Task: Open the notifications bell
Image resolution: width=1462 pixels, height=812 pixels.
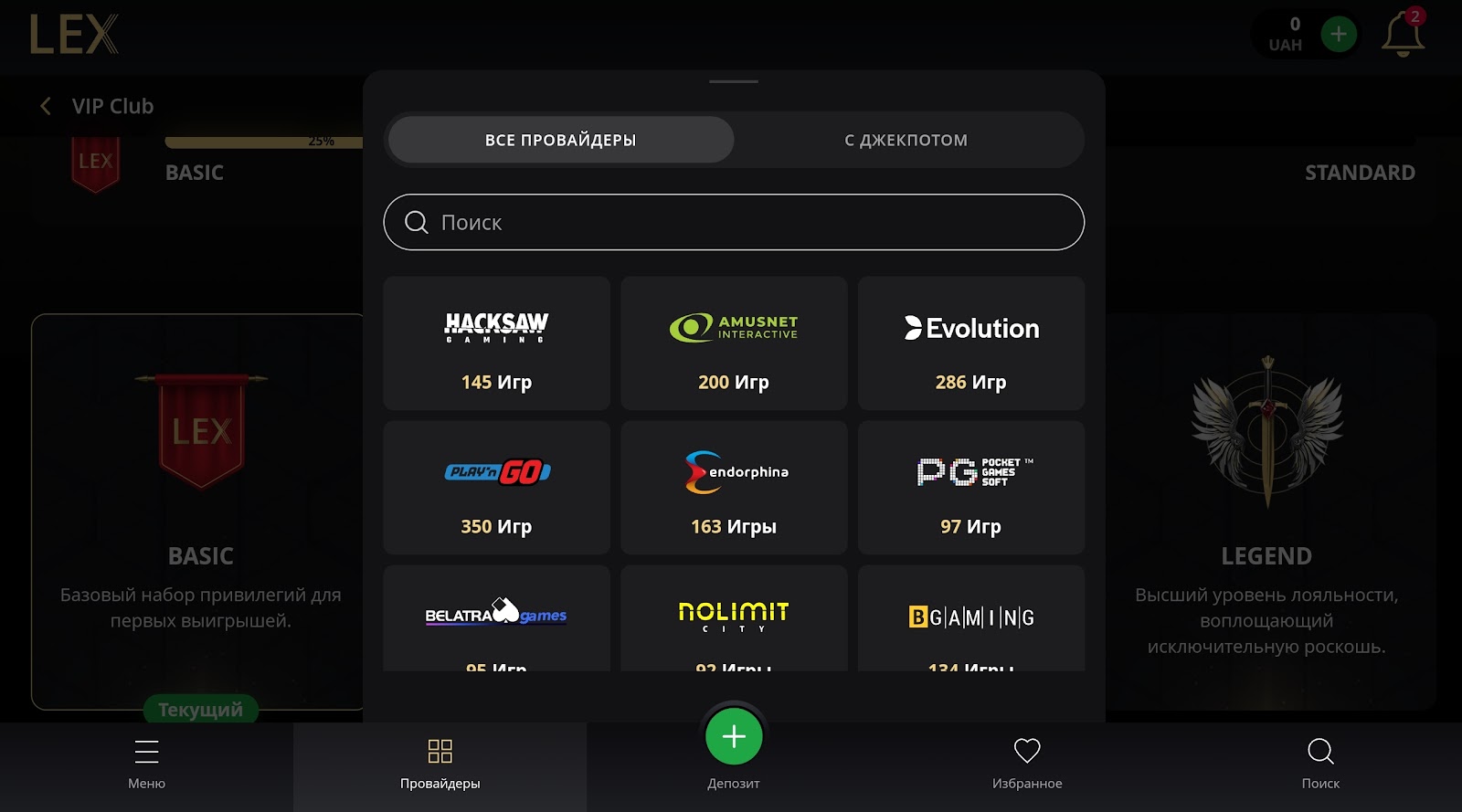Action: 1402,37
